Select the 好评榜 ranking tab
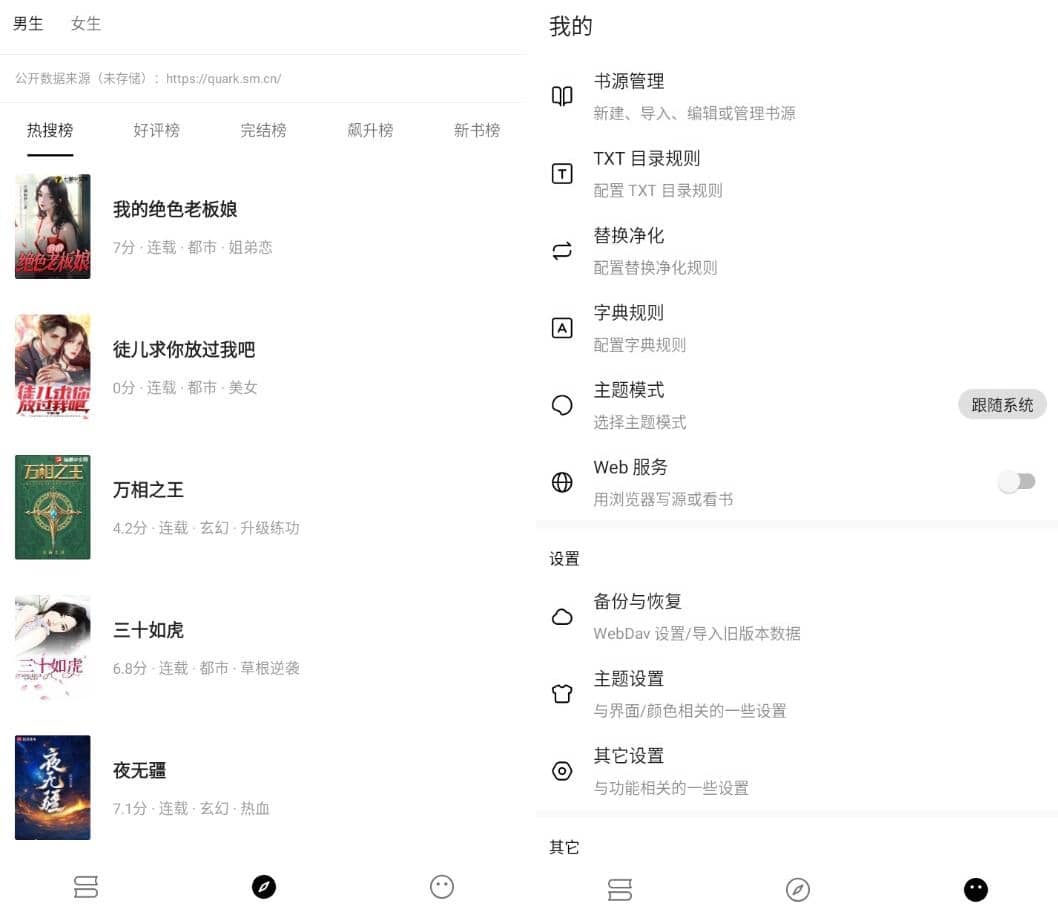1058x917 pixels. click(157, 130)
